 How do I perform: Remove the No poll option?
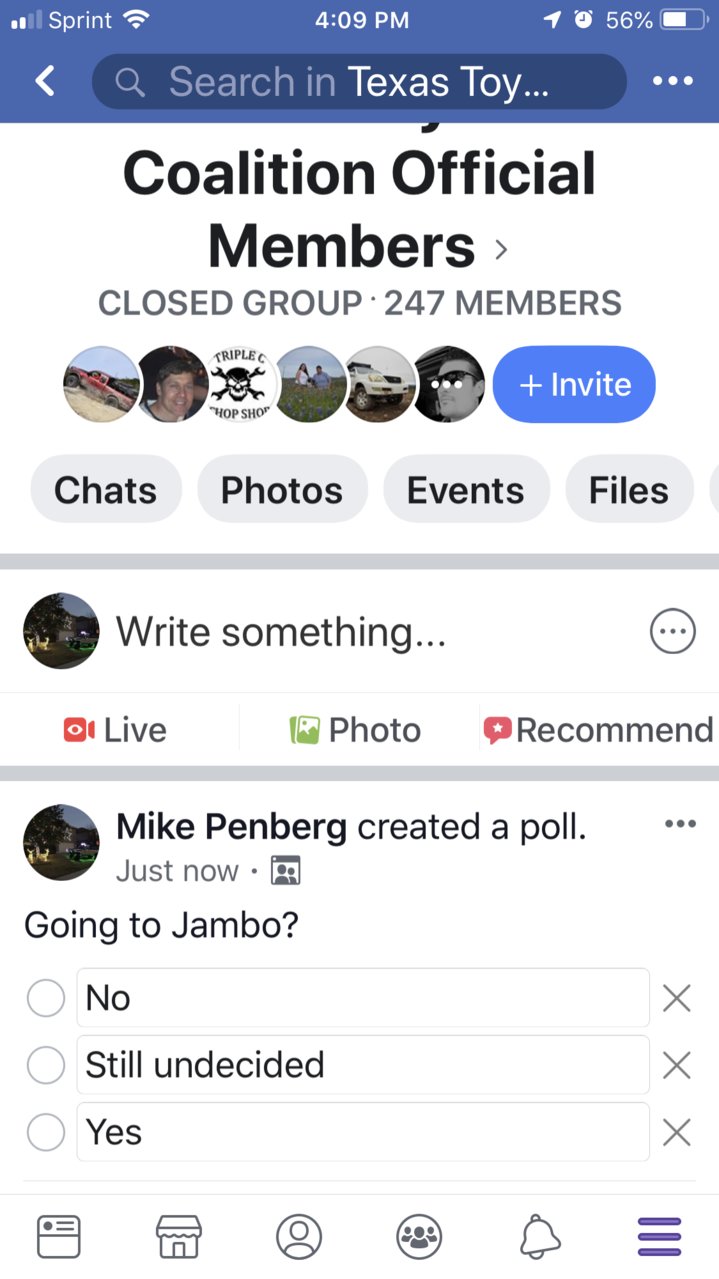[x=677, y=998]
